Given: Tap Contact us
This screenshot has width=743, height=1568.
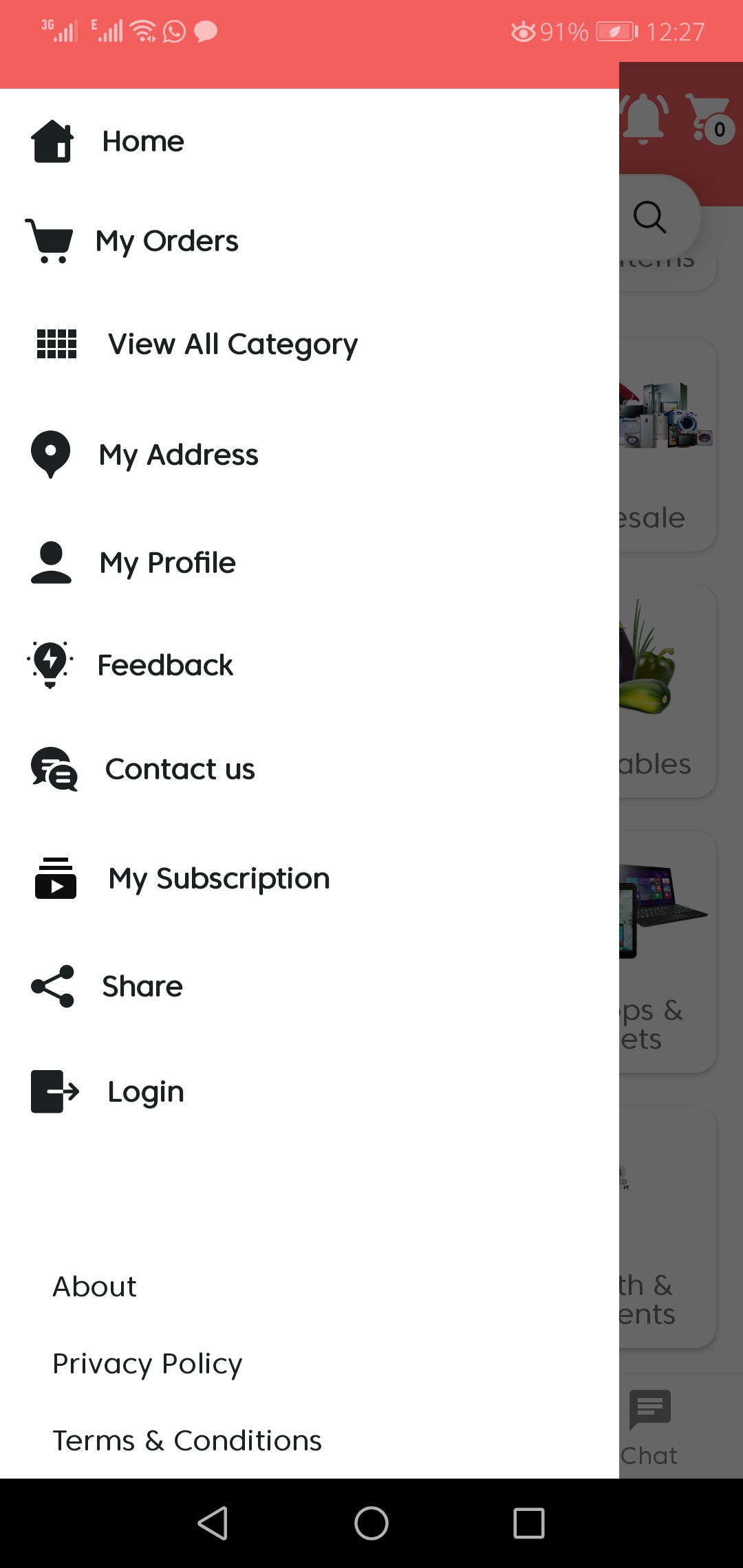Looking at the screenshot, I should [180, 769].
